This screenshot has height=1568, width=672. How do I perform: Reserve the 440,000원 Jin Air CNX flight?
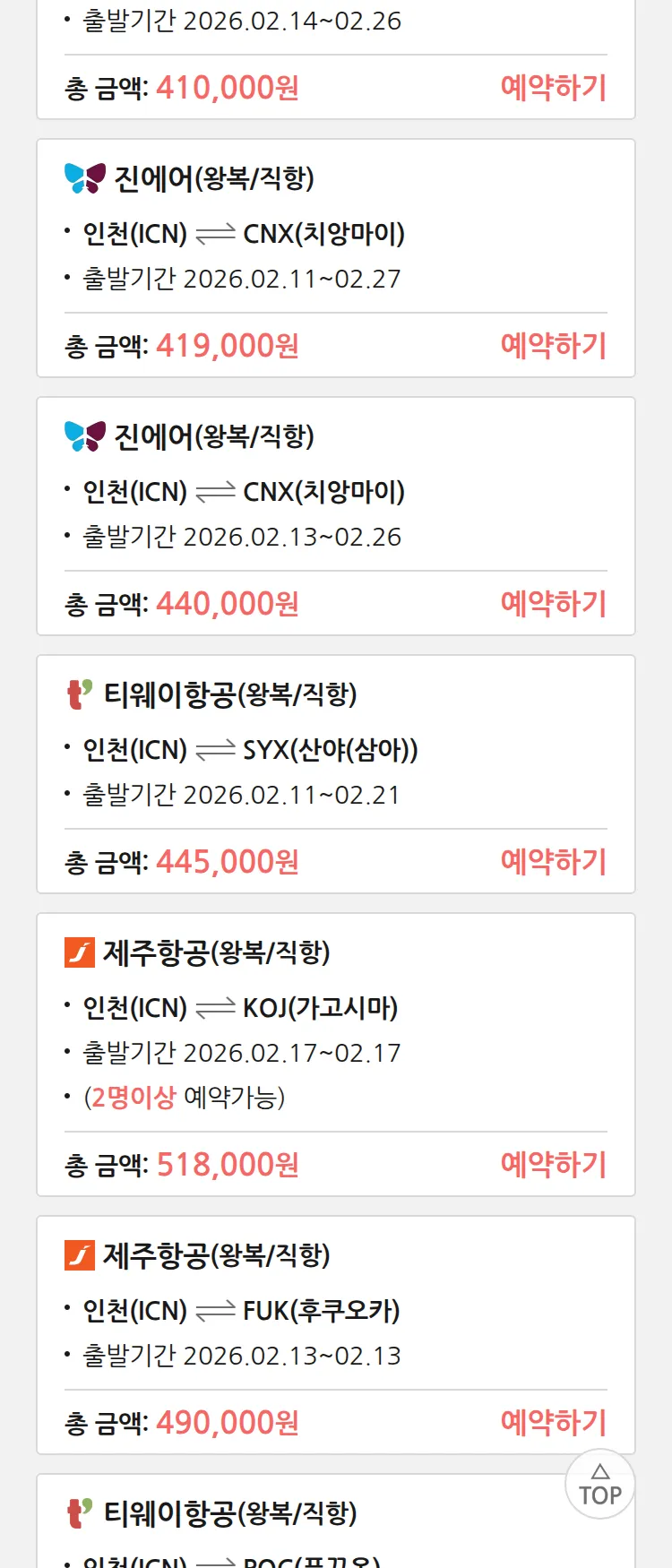click(x=553, y=604)
